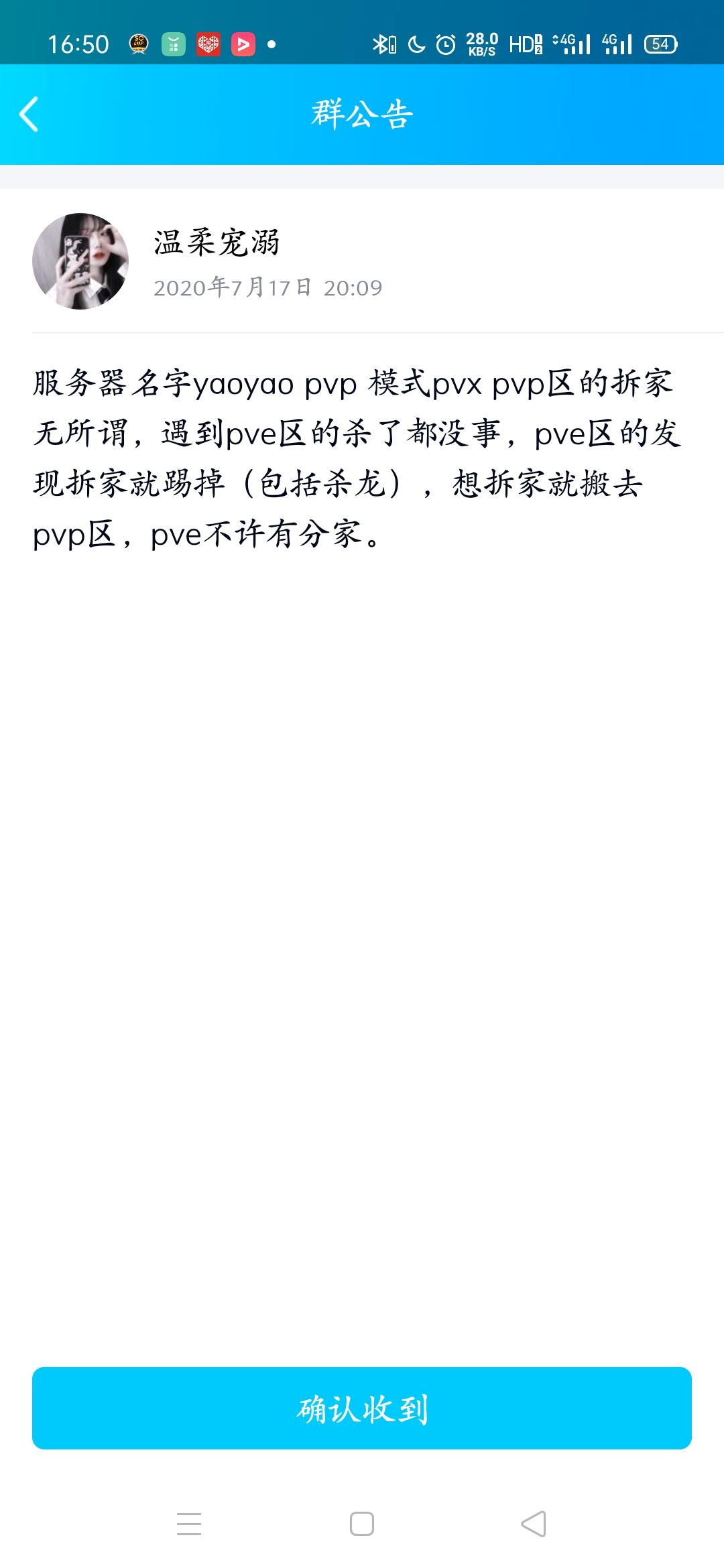Open 温柔宠溺's profile avatar
The image size is (724, 1568).
point(80,261)
